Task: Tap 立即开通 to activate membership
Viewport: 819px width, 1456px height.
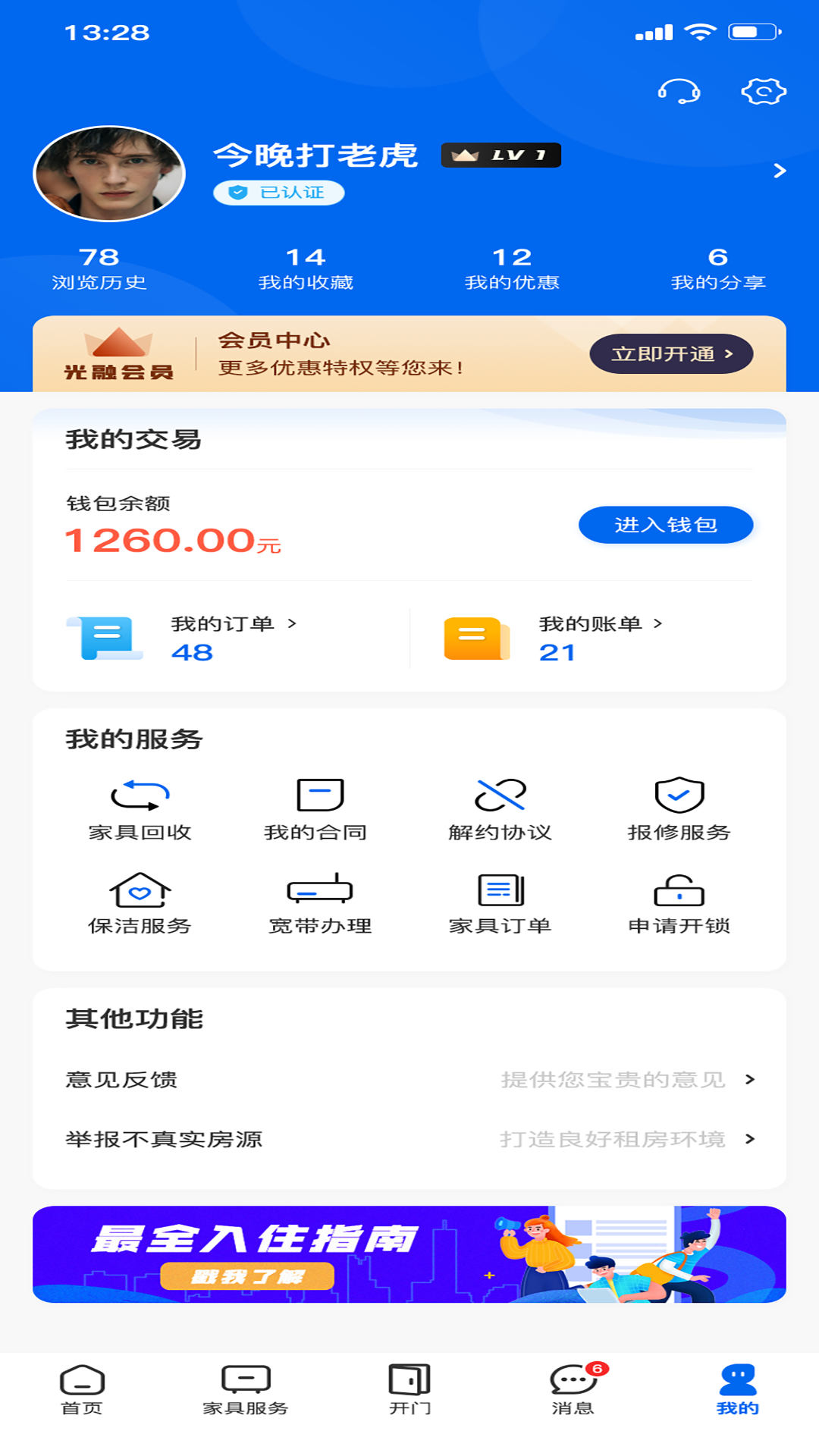Action: [671, 354]
